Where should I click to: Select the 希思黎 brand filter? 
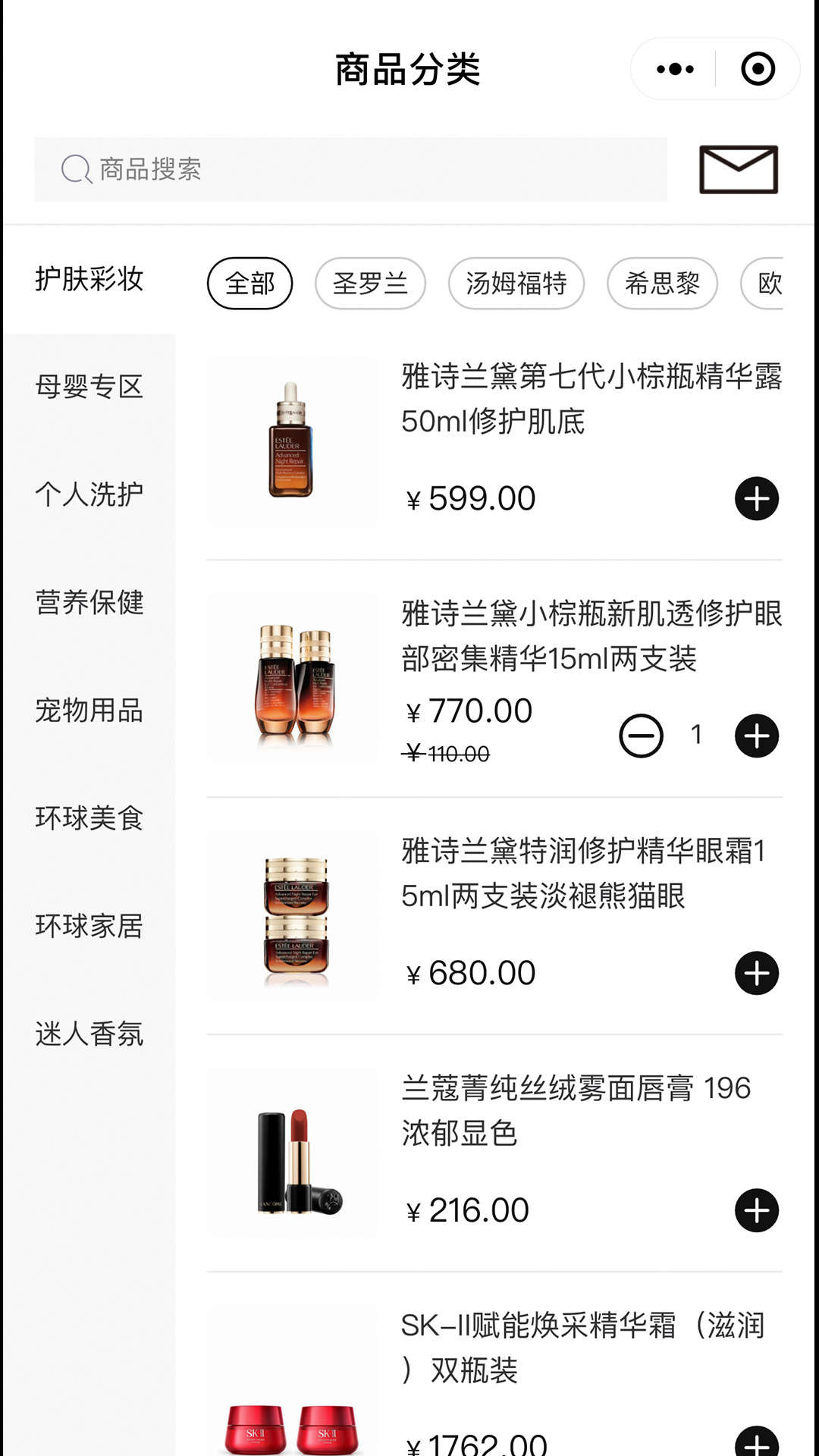662,282
